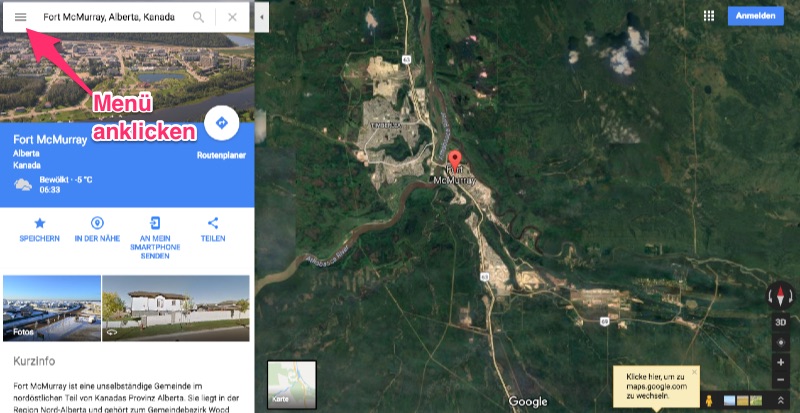The height and width of the screenshot is (413, 800).
Task: Share via Teilen
Action: tap(213, 229)
